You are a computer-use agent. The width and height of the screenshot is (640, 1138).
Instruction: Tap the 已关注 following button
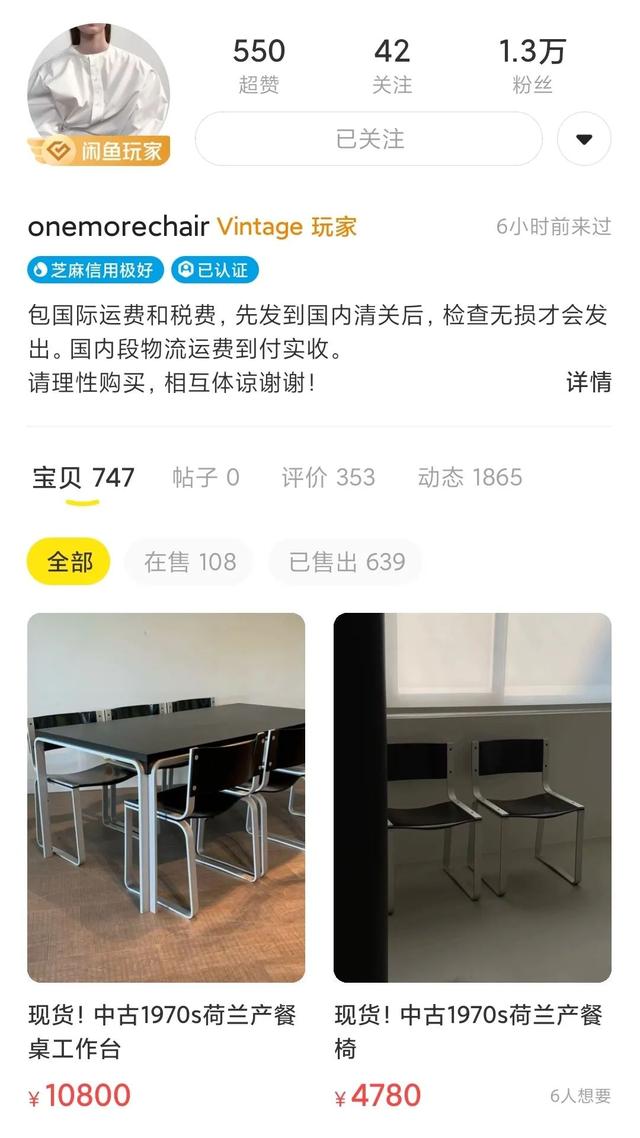pyautogui.click(x=368, y=139)
